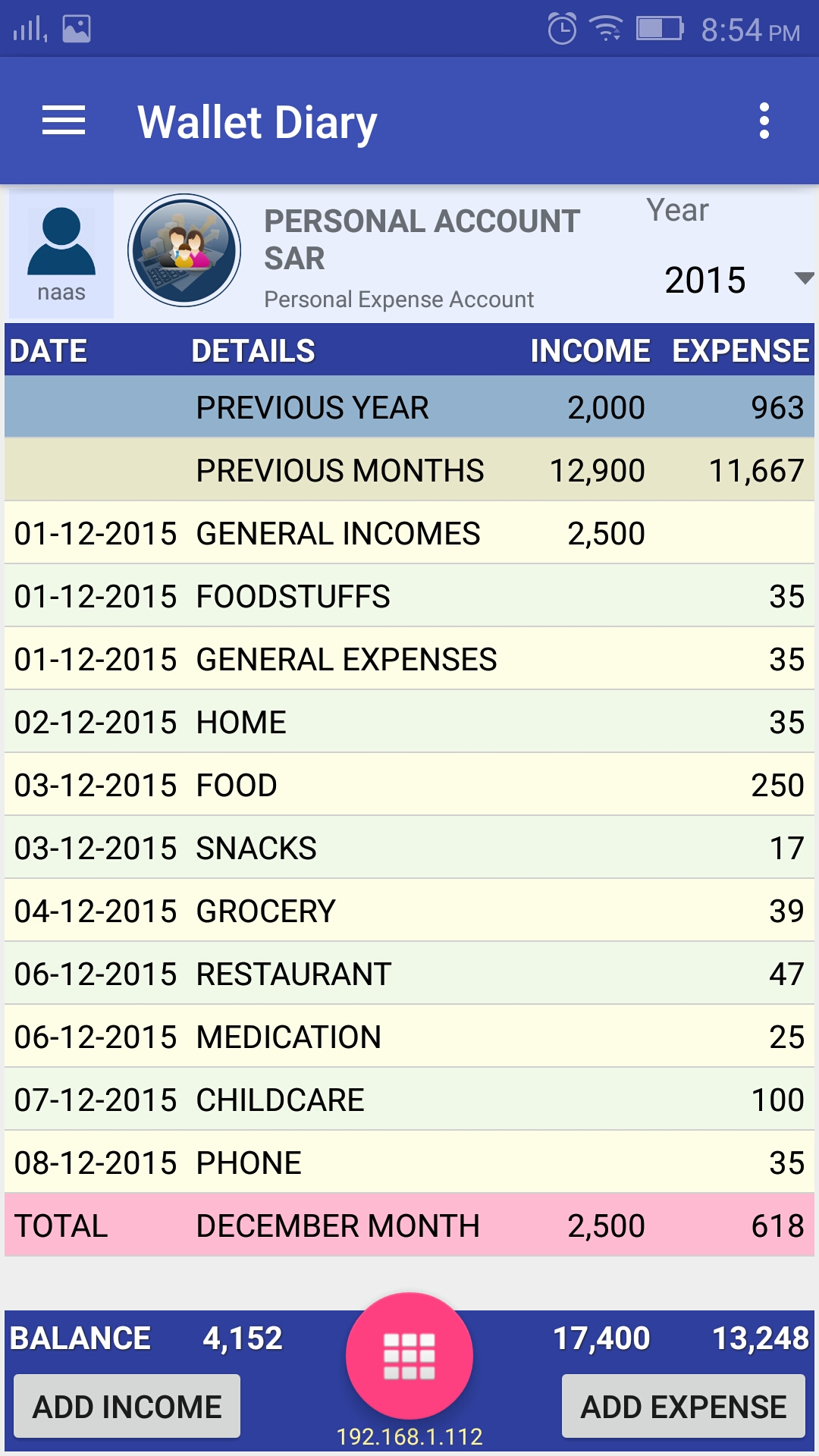The image size is (819, 1456).
Task: Open the Personal Account SAR picture
Action: pyautogui.click(x=184, y=250)
